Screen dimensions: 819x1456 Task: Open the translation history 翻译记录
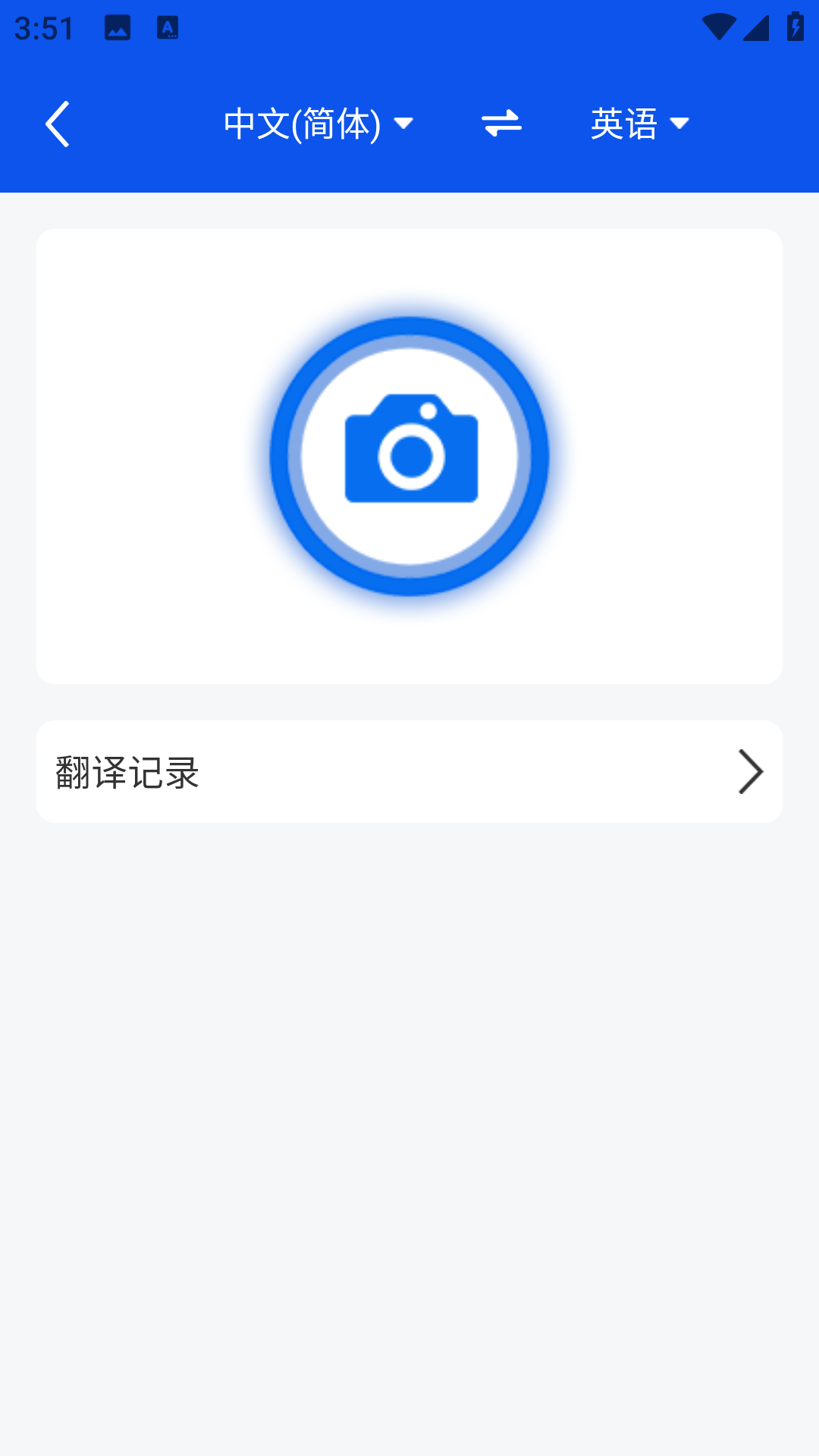(x=409, y=770)
